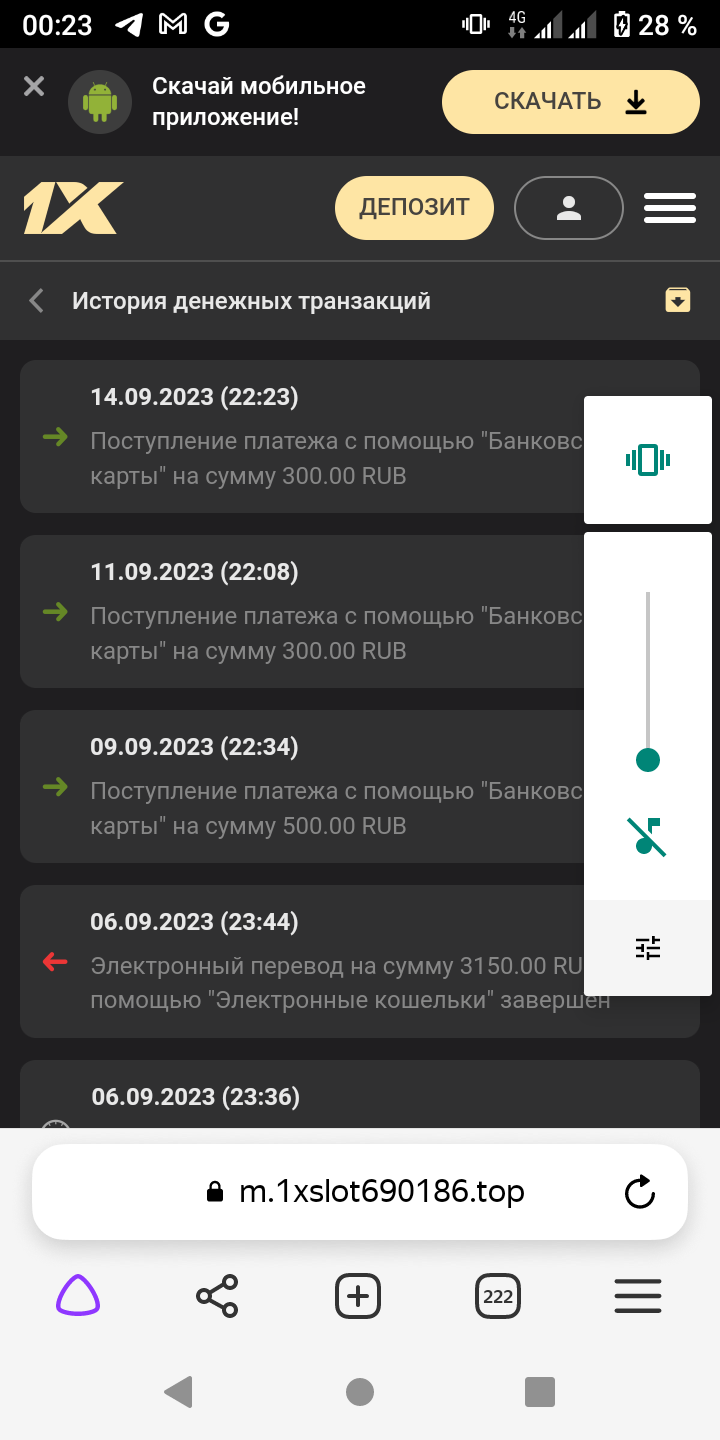Open the ДЕПОЗИТ deposit page
The image size is (720, 1440).
click(414, 208)
